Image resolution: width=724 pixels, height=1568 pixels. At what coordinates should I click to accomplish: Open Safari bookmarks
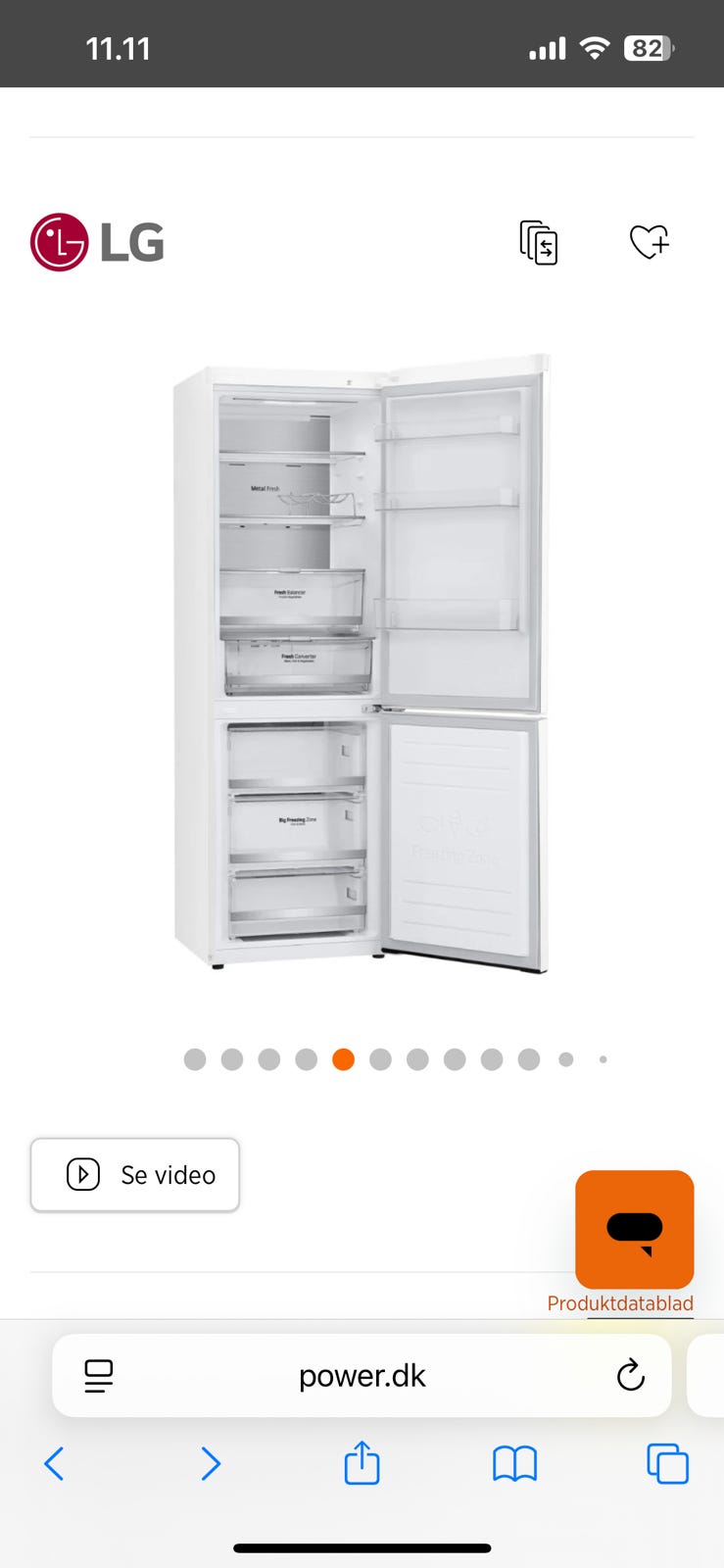tap(514, 1464)
